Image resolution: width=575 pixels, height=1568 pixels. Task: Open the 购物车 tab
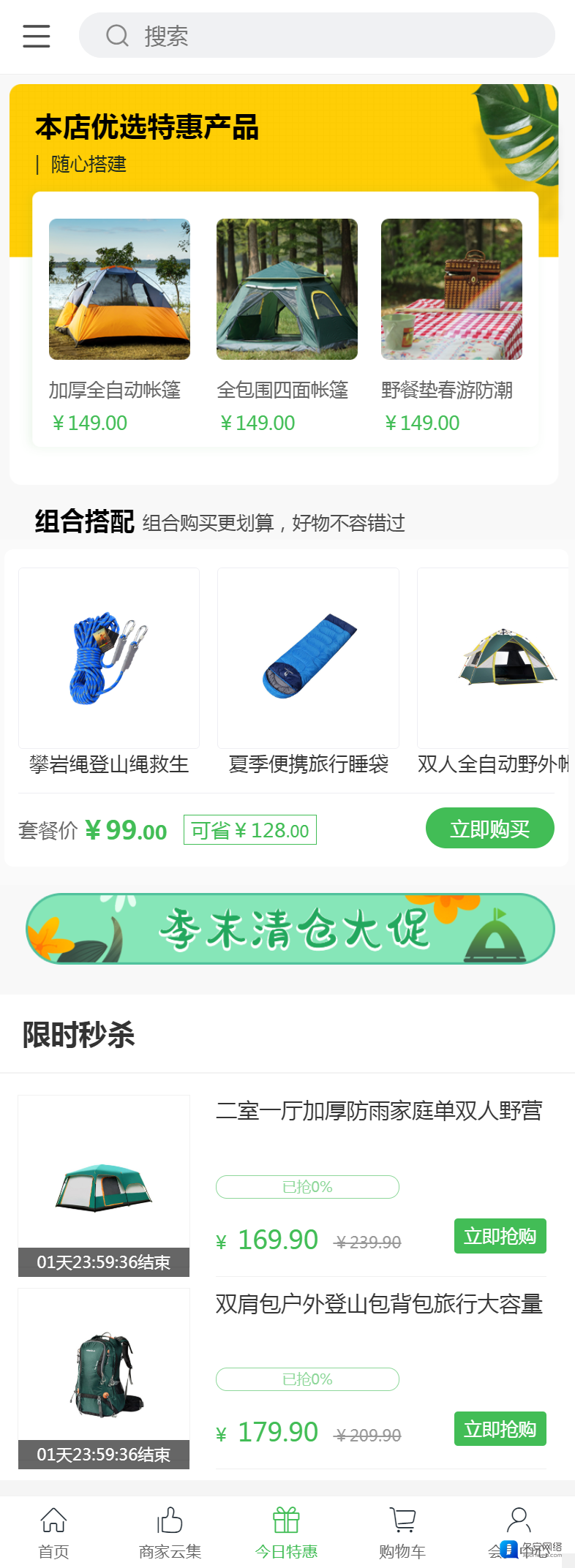click(x=402, y=1531)
